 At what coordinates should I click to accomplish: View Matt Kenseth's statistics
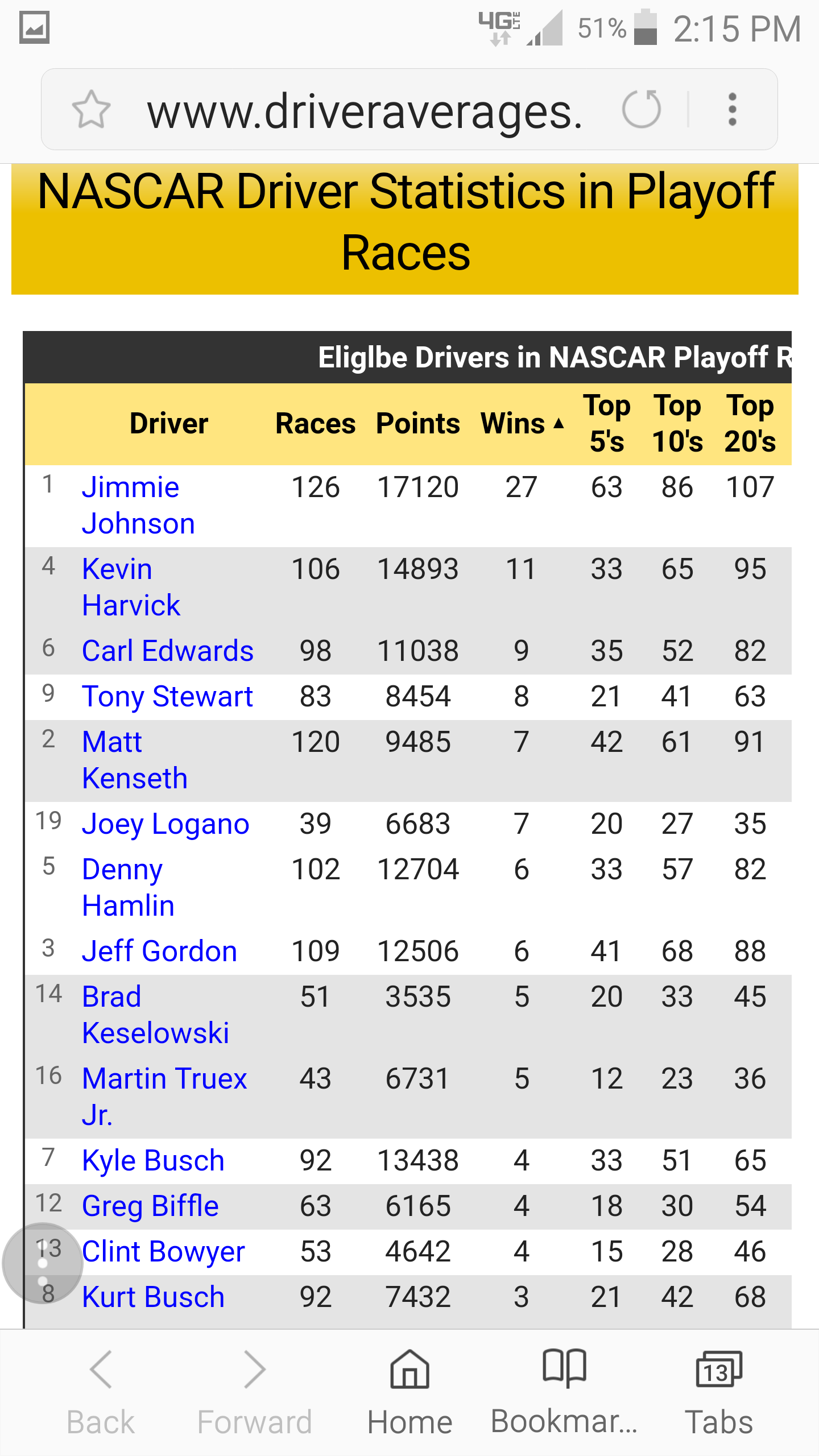[135, 760]
